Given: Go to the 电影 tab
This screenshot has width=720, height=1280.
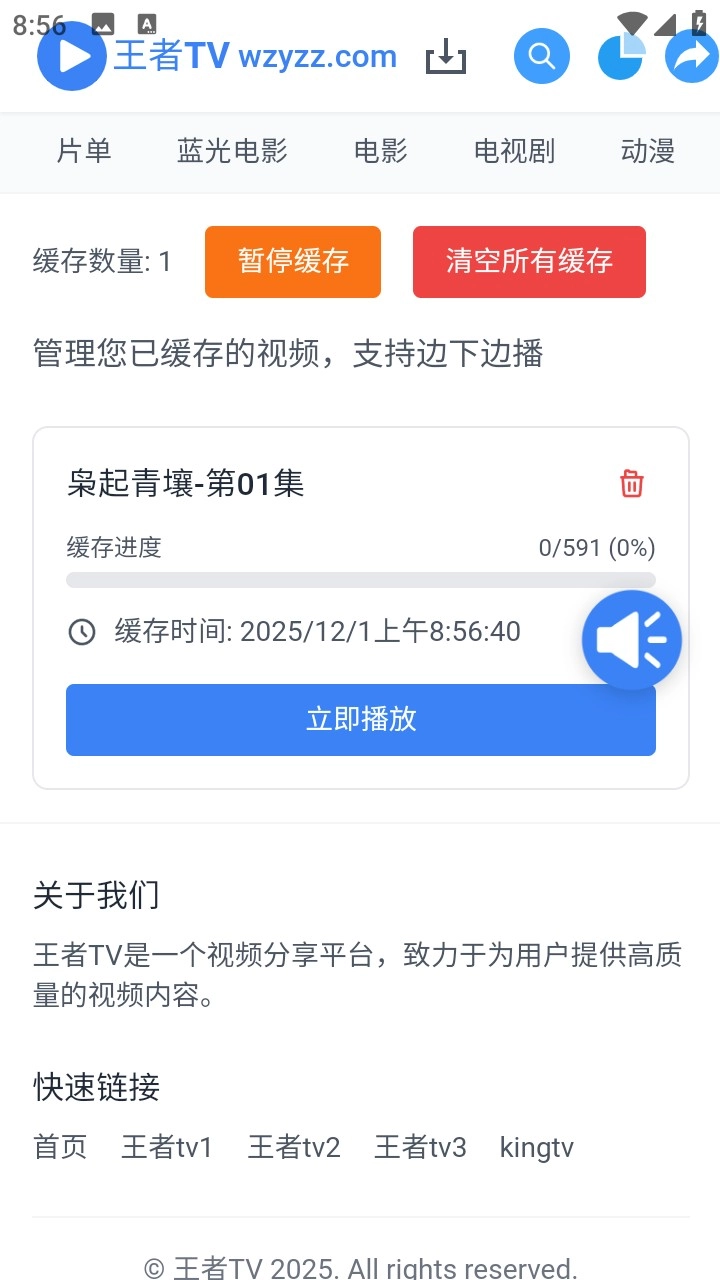Looking at the screenshot, I should tap(381, 151).
